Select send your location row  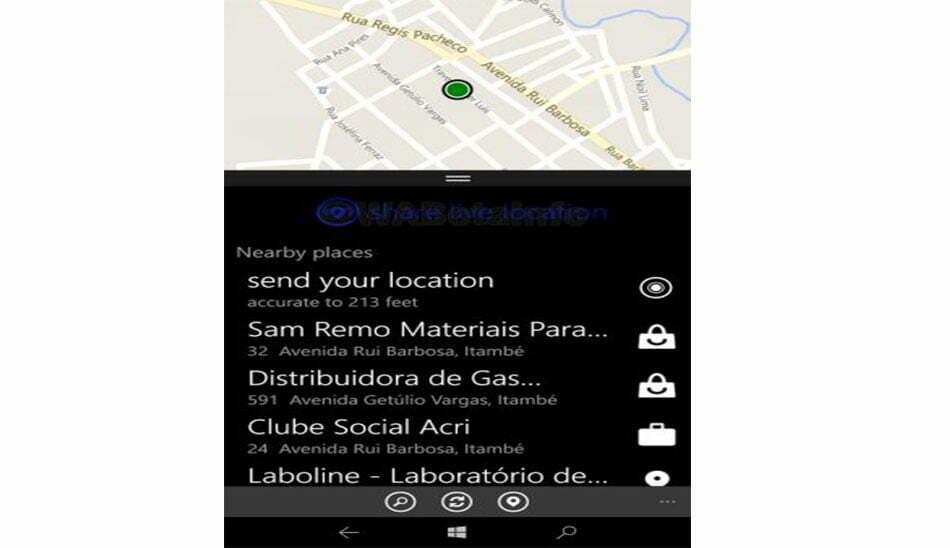[440, 288]
